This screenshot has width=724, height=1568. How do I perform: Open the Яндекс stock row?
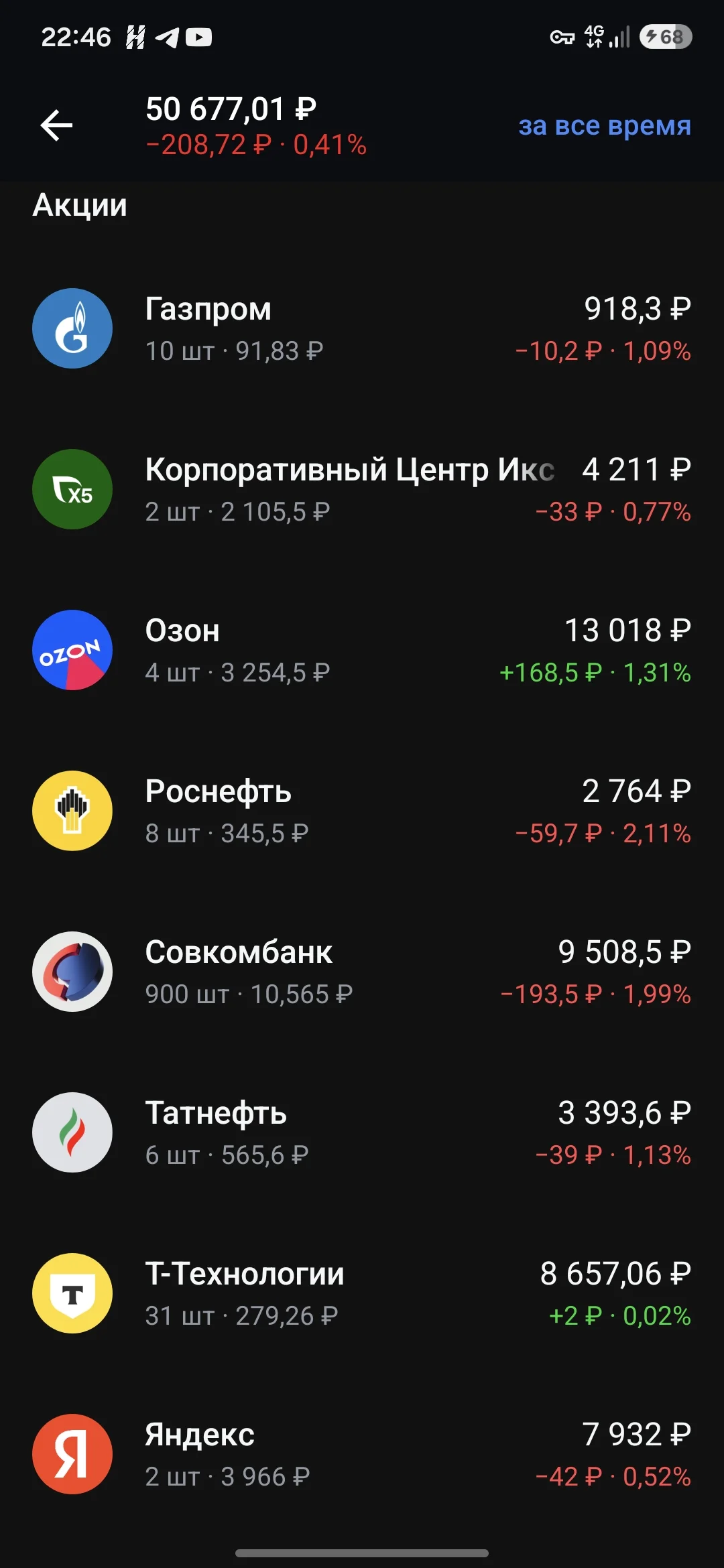(362, 1454)
